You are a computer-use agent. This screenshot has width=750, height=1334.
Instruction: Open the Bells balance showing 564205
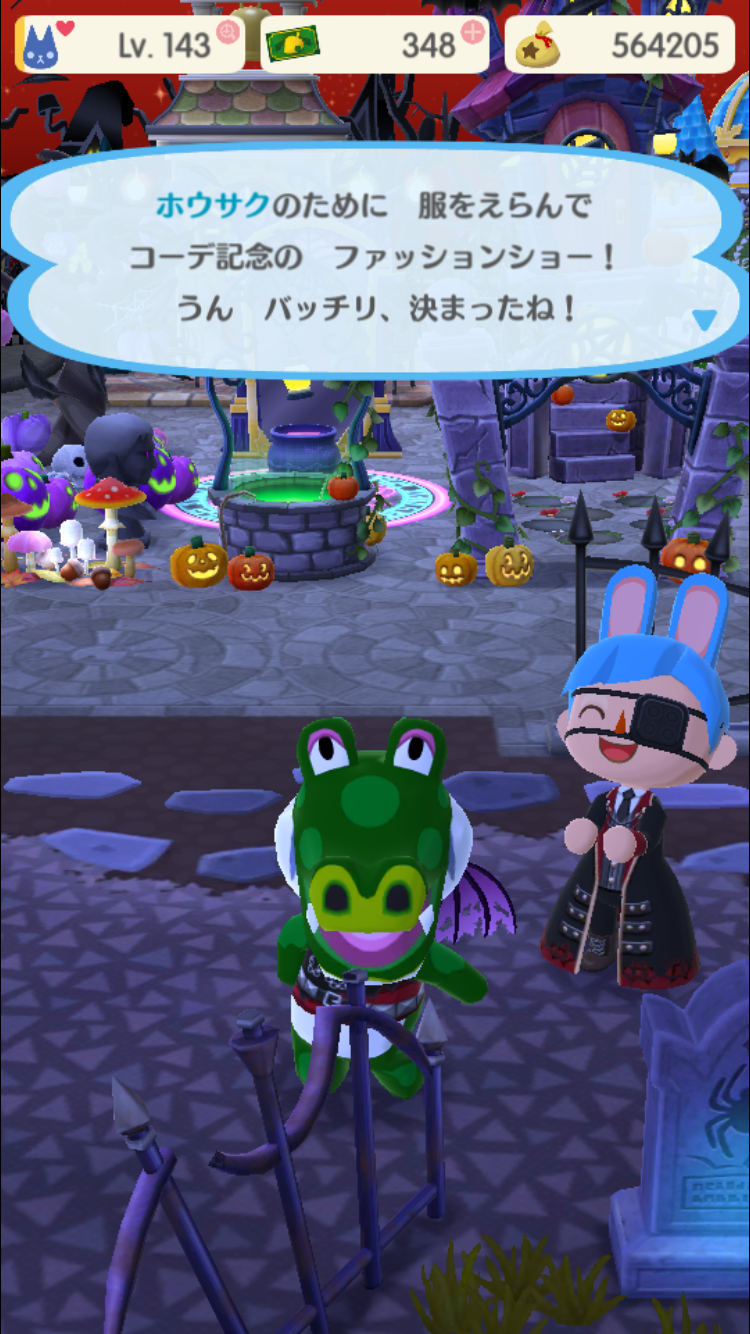pos(620,45)
